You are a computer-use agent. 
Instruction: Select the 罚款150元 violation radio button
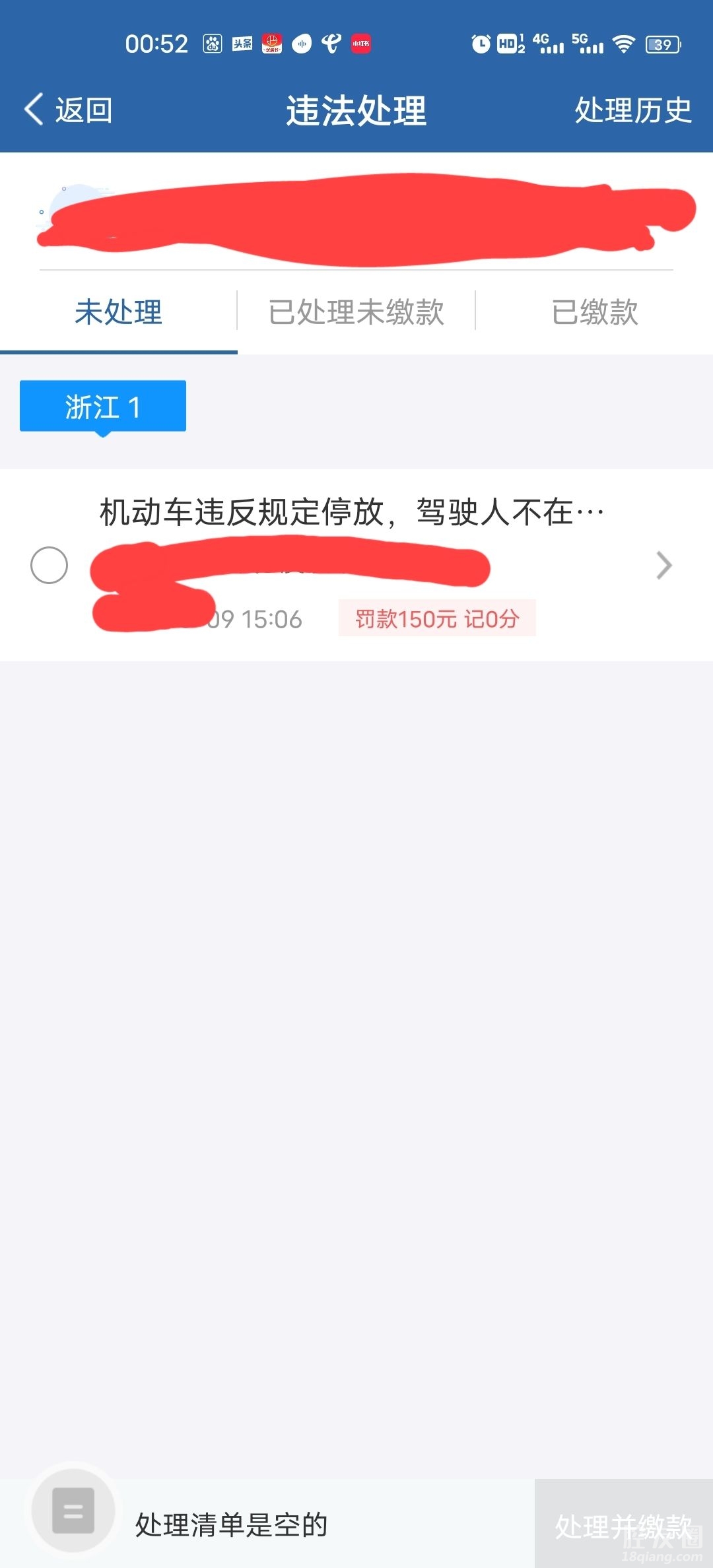(50, 566)
